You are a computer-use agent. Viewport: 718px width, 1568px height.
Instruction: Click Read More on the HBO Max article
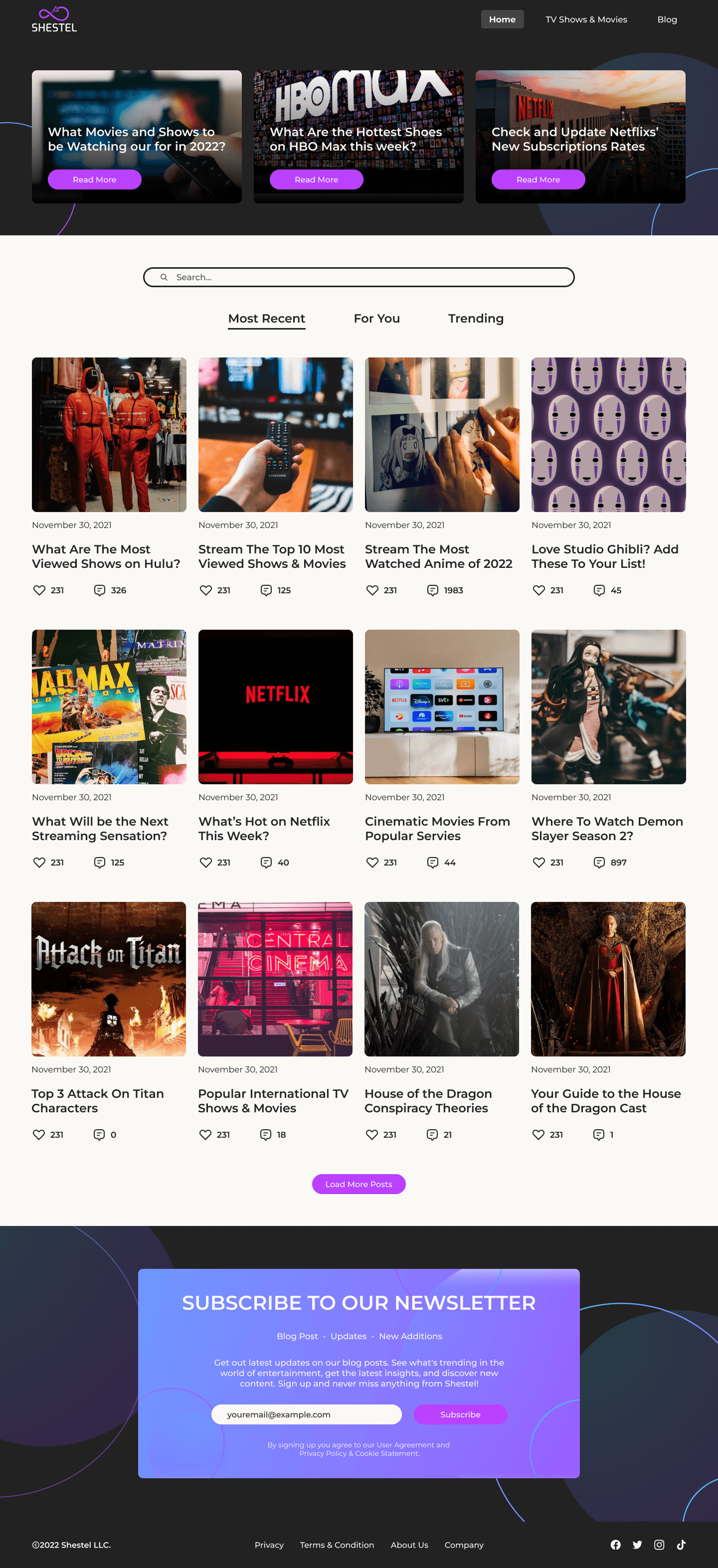[x=316, y=179]
